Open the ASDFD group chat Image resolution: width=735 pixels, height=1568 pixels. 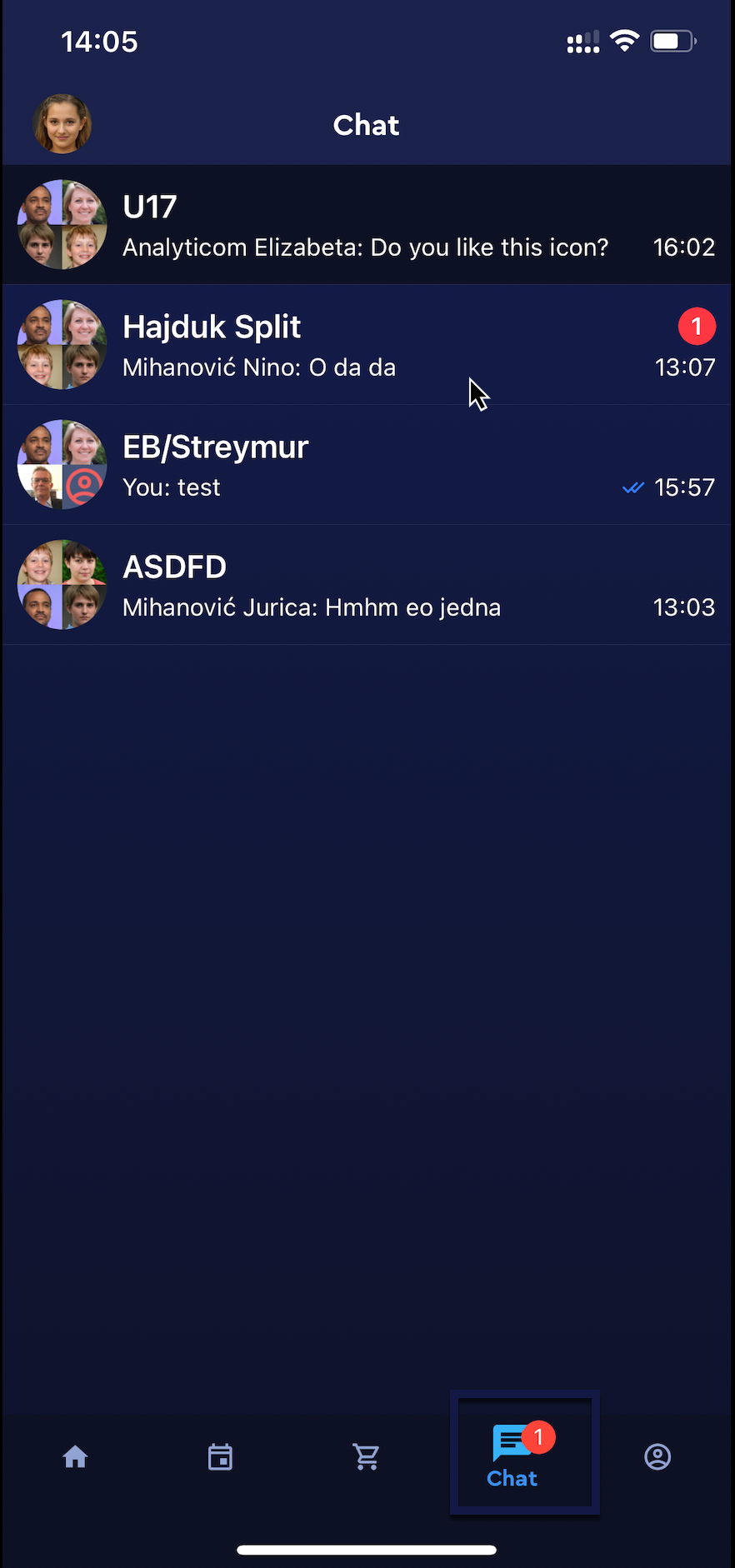pos(367,585)
